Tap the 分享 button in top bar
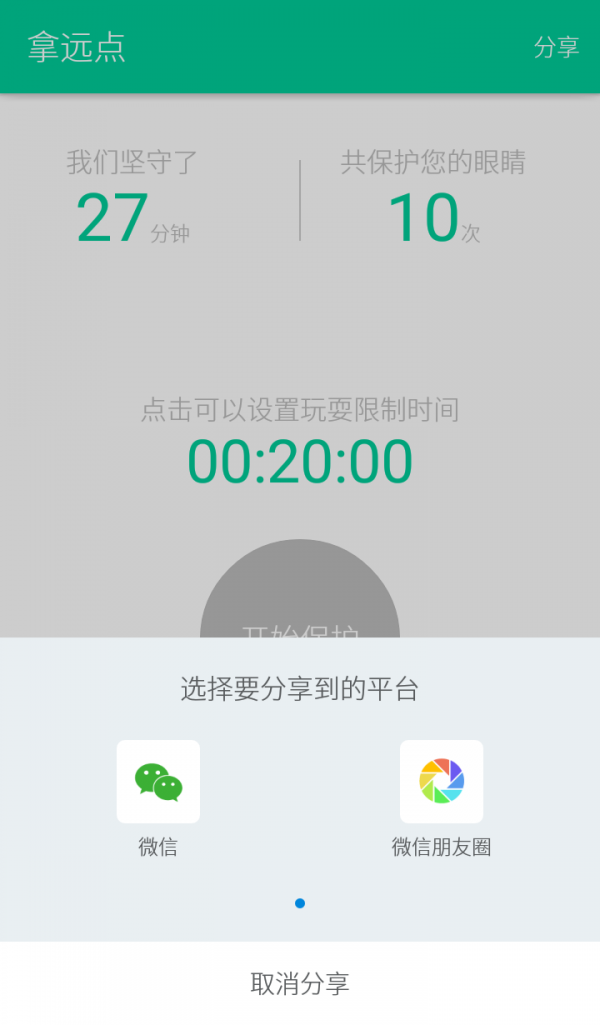 coord(556,47)
